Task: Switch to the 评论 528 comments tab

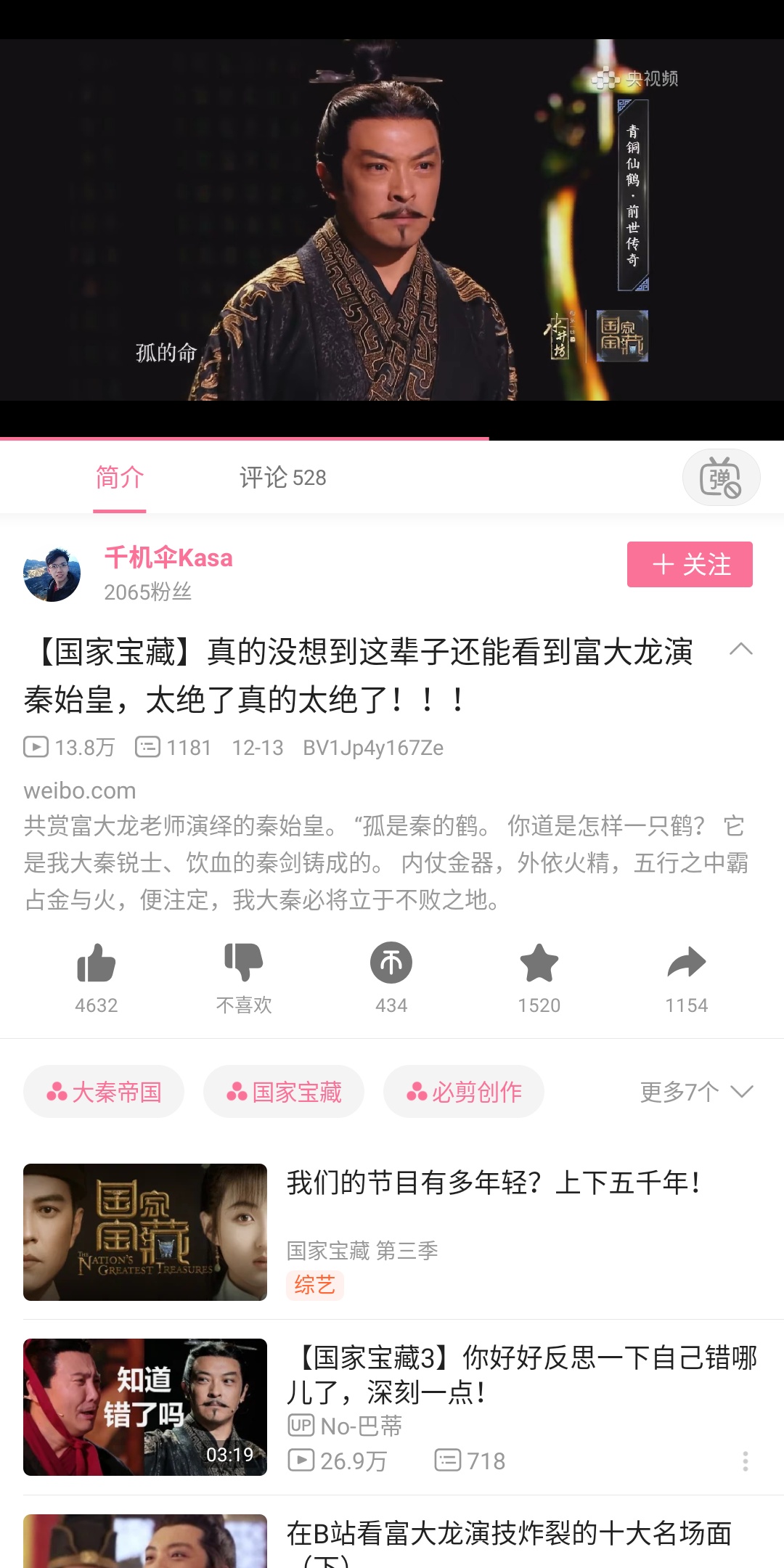Action: pyautogui.click(x=283, y=478)
